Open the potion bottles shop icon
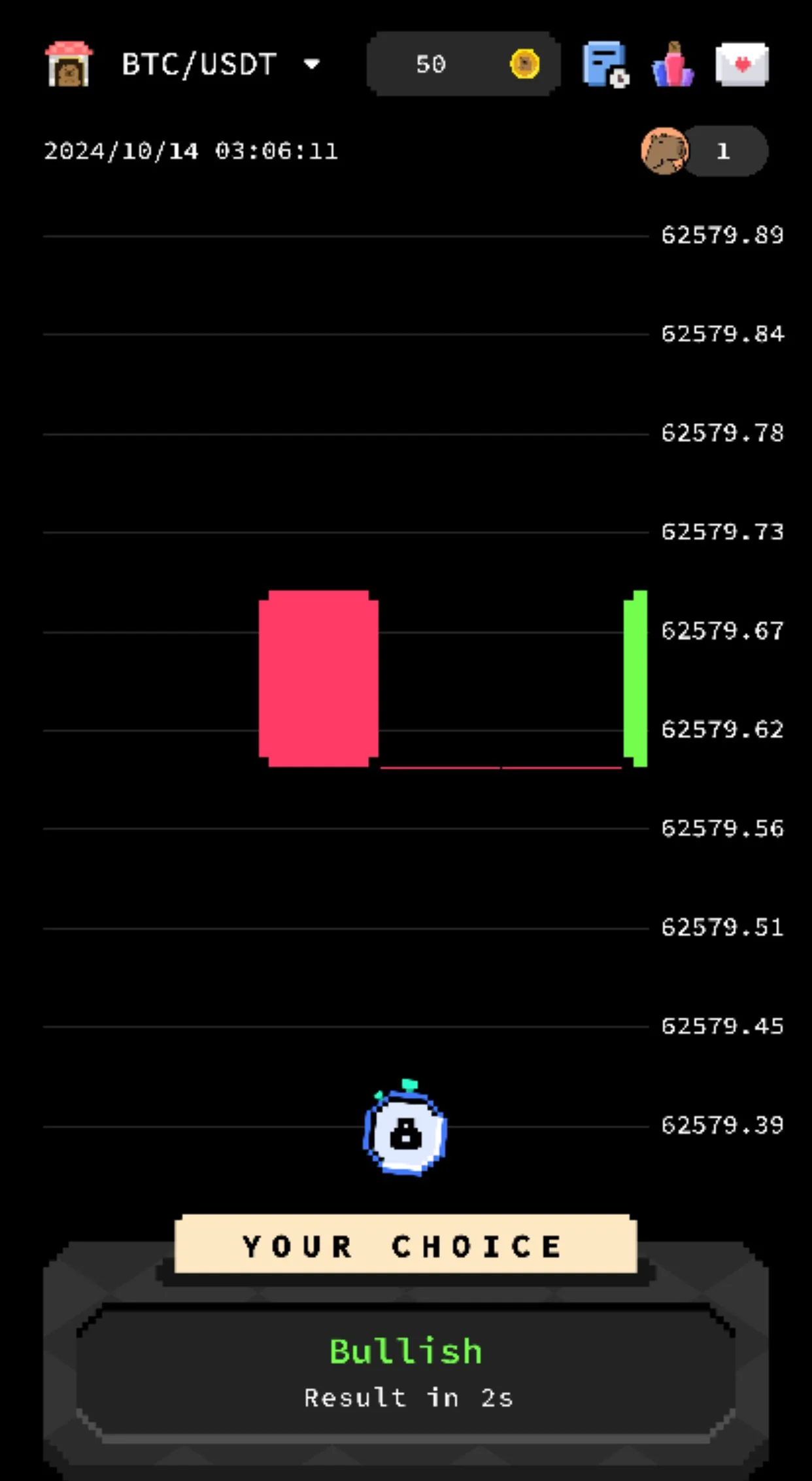 [x=673, y=64]
